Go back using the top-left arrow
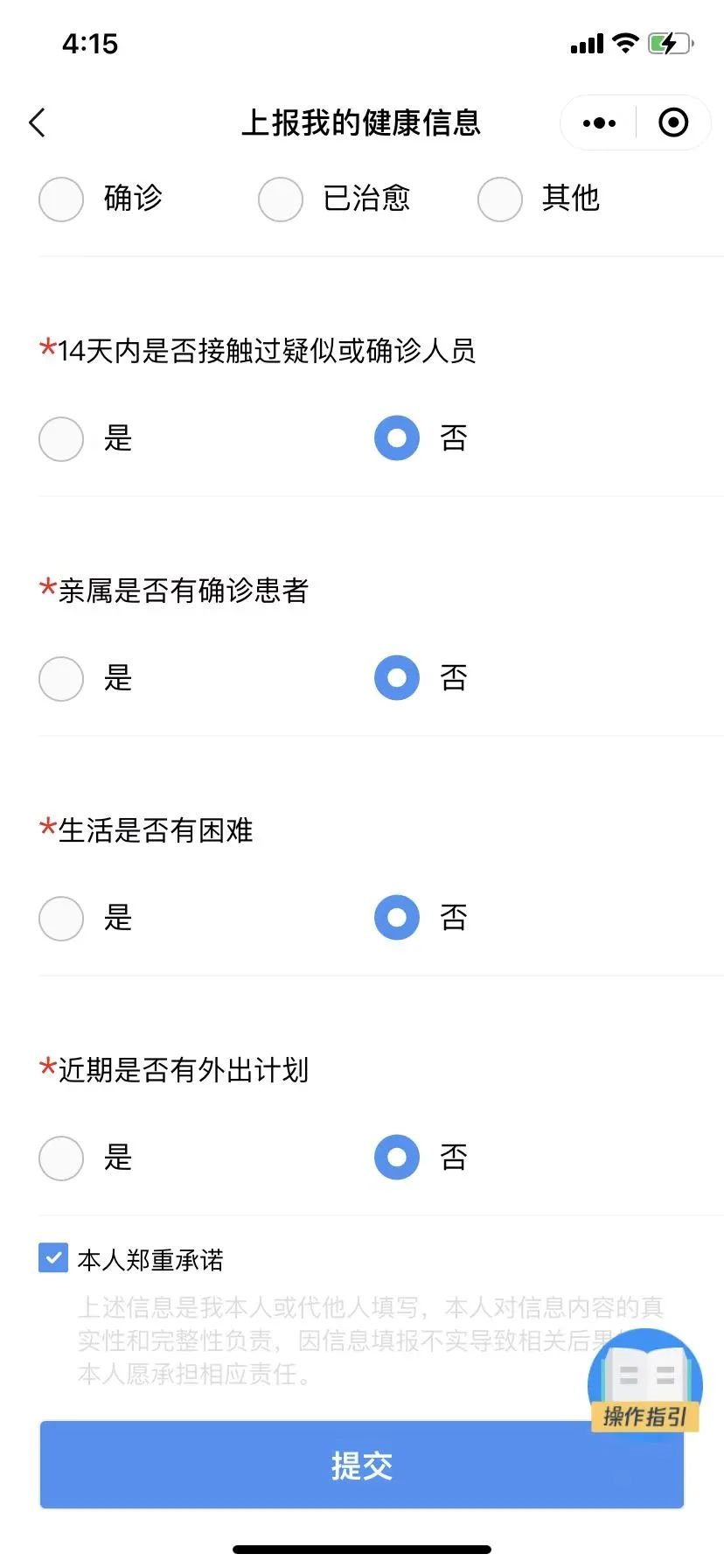 coord(37,123)
